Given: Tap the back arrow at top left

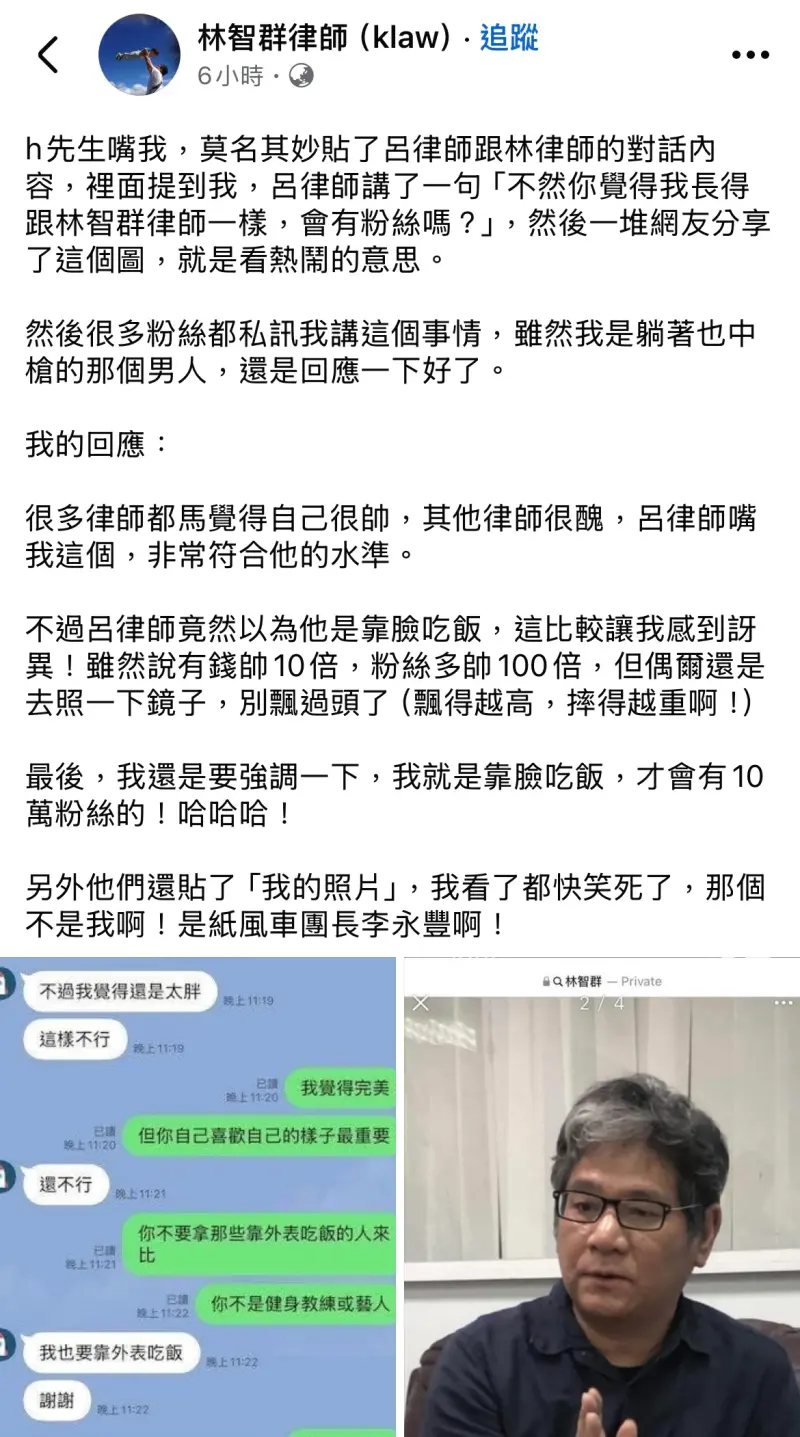Looking at the screenshot, I should pyautogui.click(x=49, y=55).
